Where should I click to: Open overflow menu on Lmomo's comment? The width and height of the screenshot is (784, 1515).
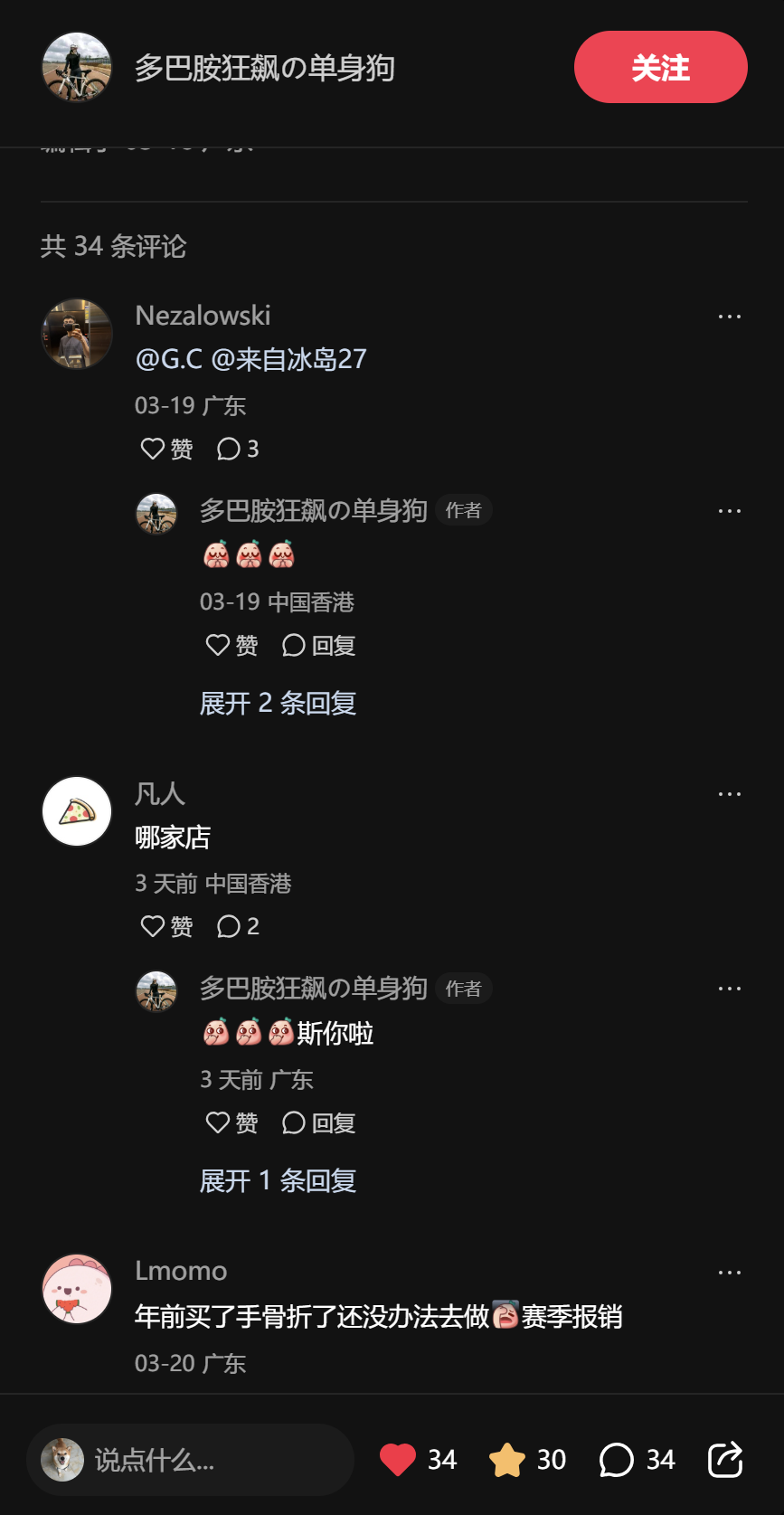[x=729, y=1273]
